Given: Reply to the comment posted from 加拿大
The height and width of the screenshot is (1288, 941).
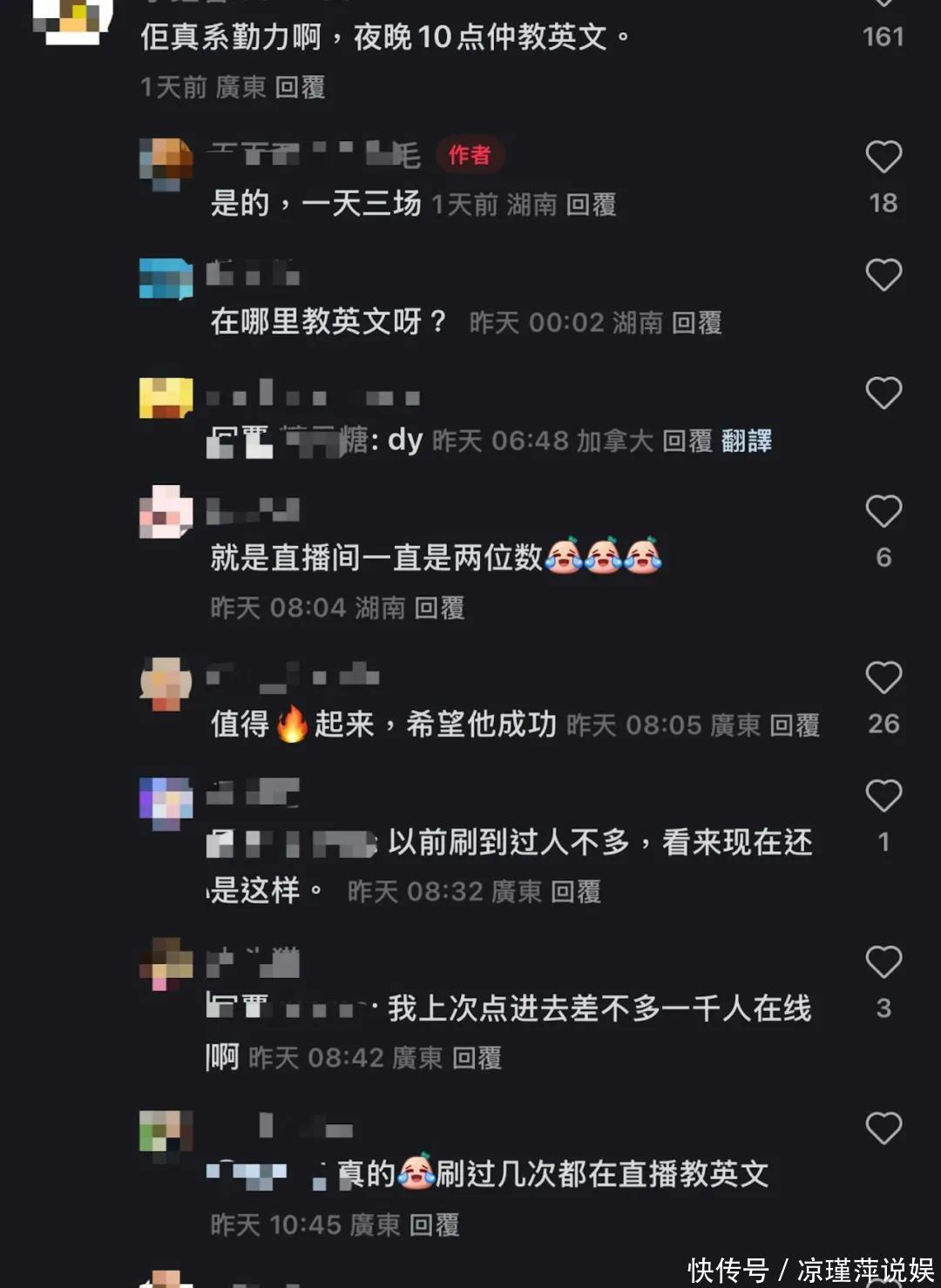Looking at the screenshot, I should (687, 441).
